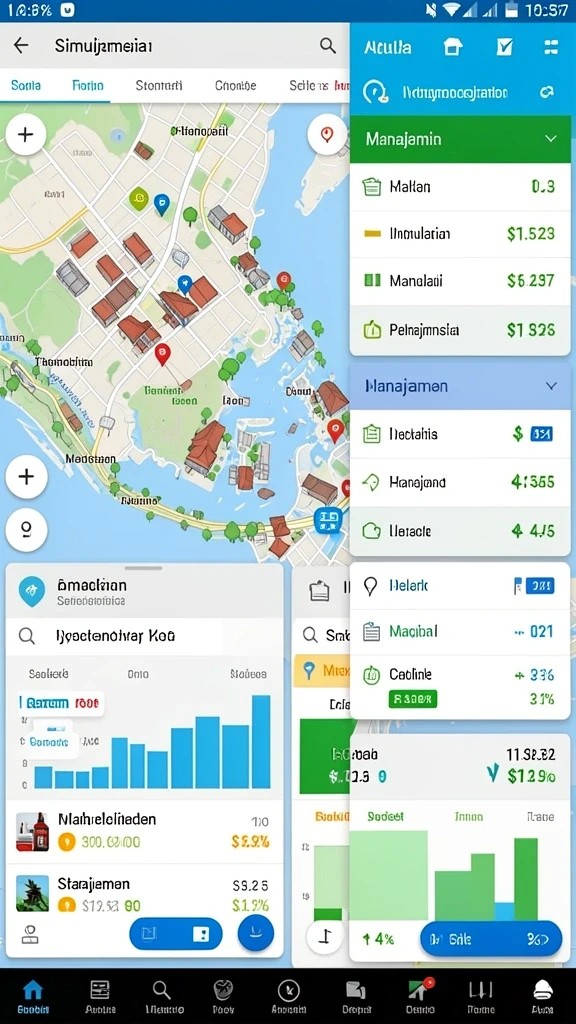Tap the search field in the bottom card
The height and width of the screenshot is (1024, 576).
click(x=144, y=635)
